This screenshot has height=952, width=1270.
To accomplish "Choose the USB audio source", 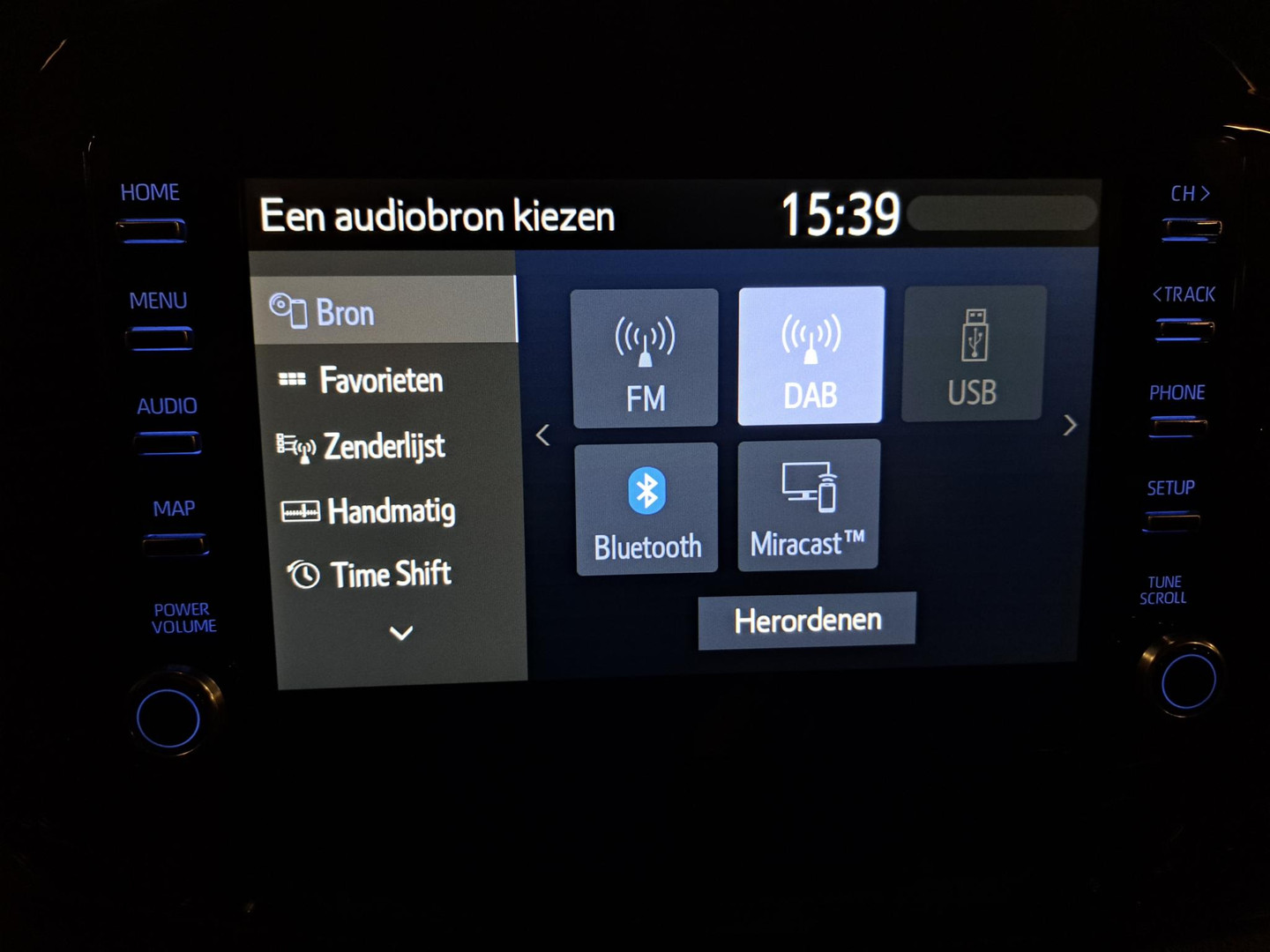I will 973,354.
